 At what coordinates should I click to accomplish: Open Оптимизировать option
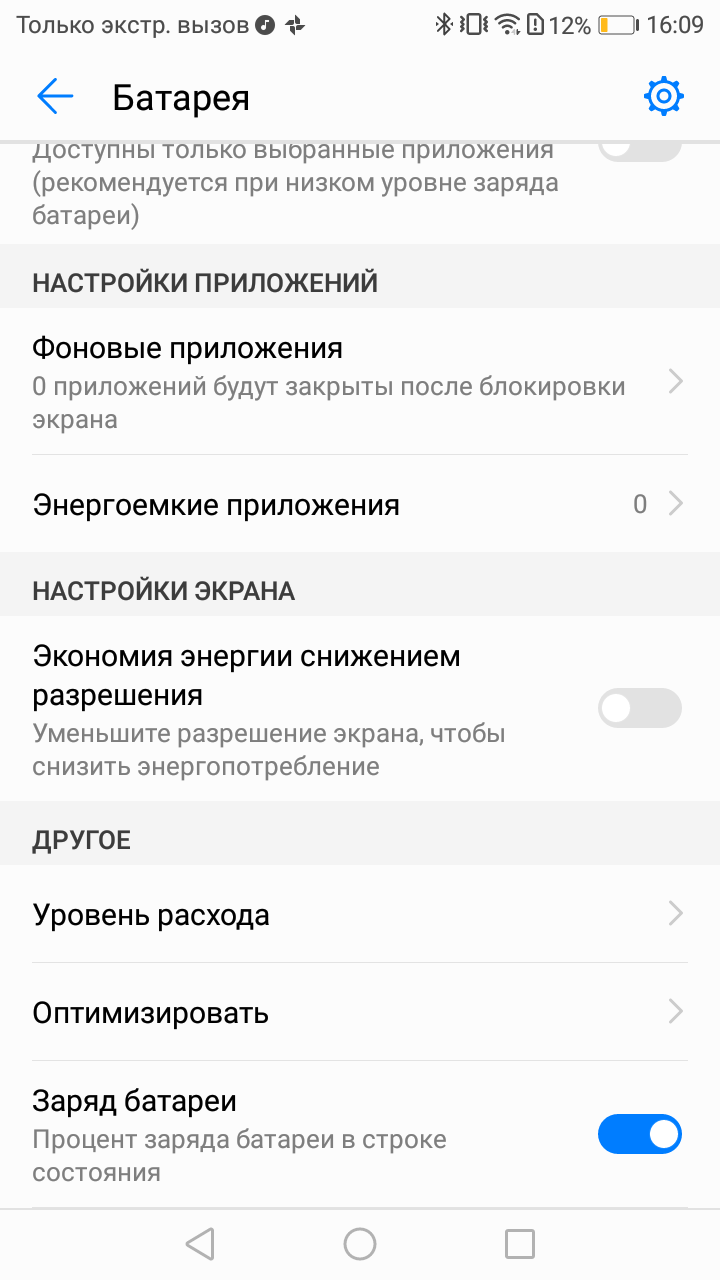tap(360, 1012)
